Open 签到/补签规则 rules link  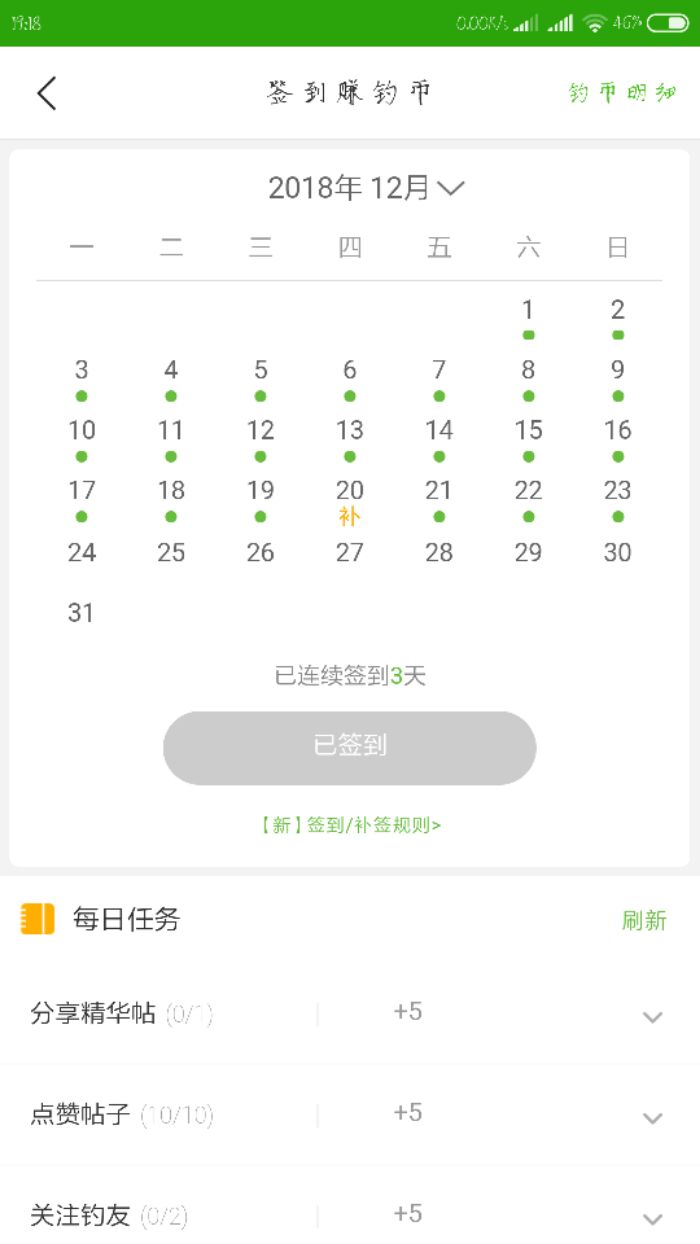pyautogui.click(x=350, y=825)
